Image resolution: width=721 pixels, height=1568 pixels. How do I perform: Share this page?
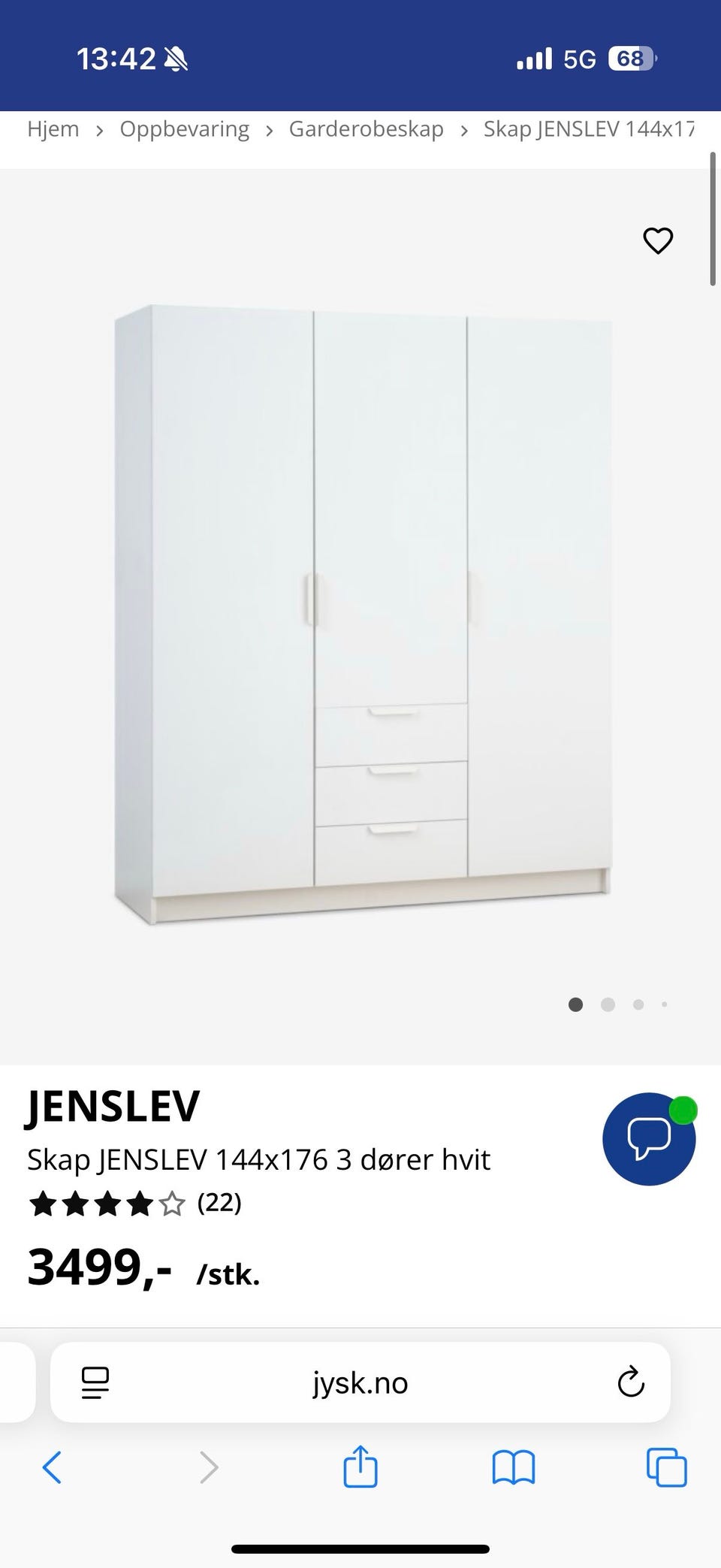360,1466
